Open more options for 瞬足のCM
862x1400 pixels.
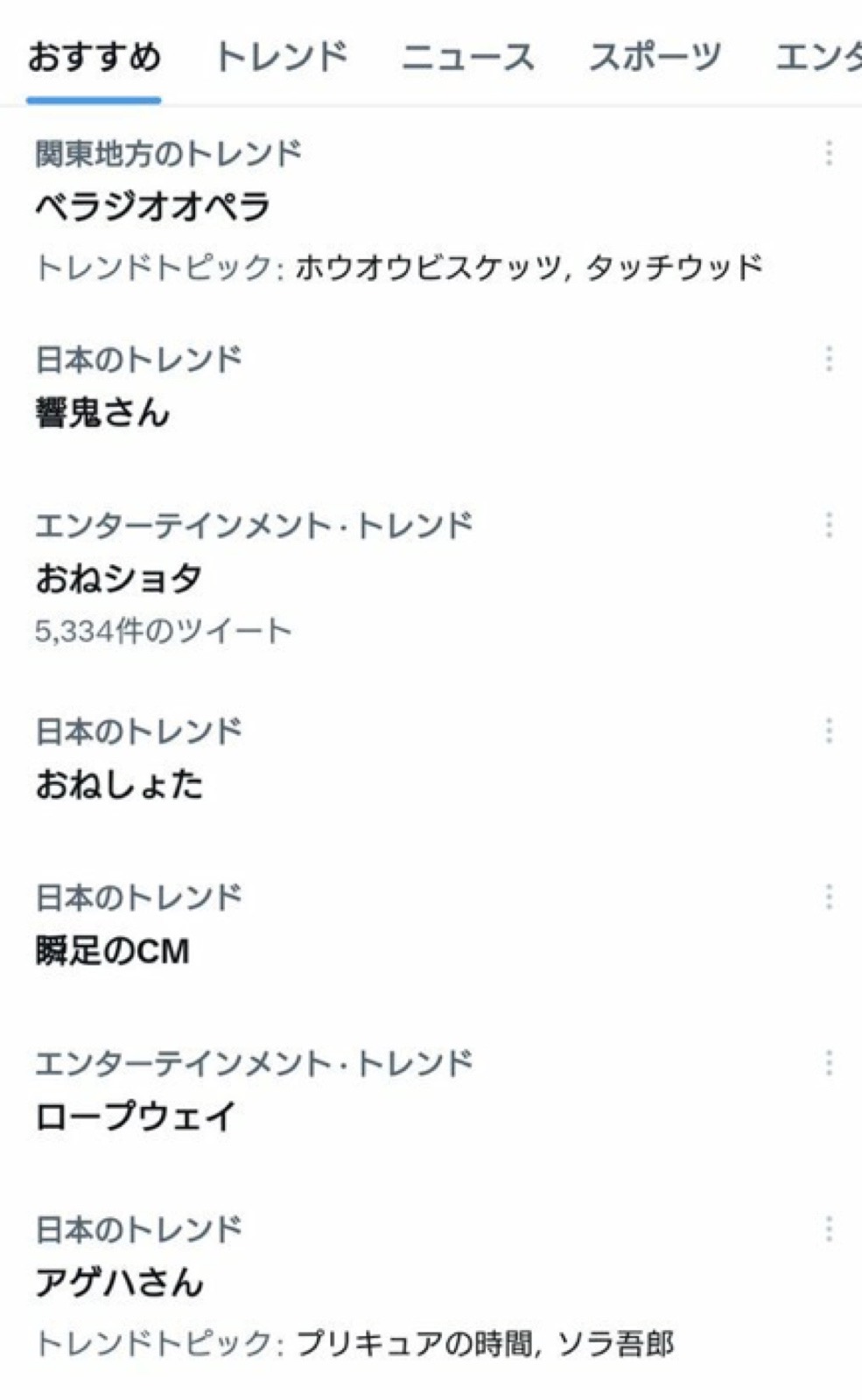(x=829, y=897)
